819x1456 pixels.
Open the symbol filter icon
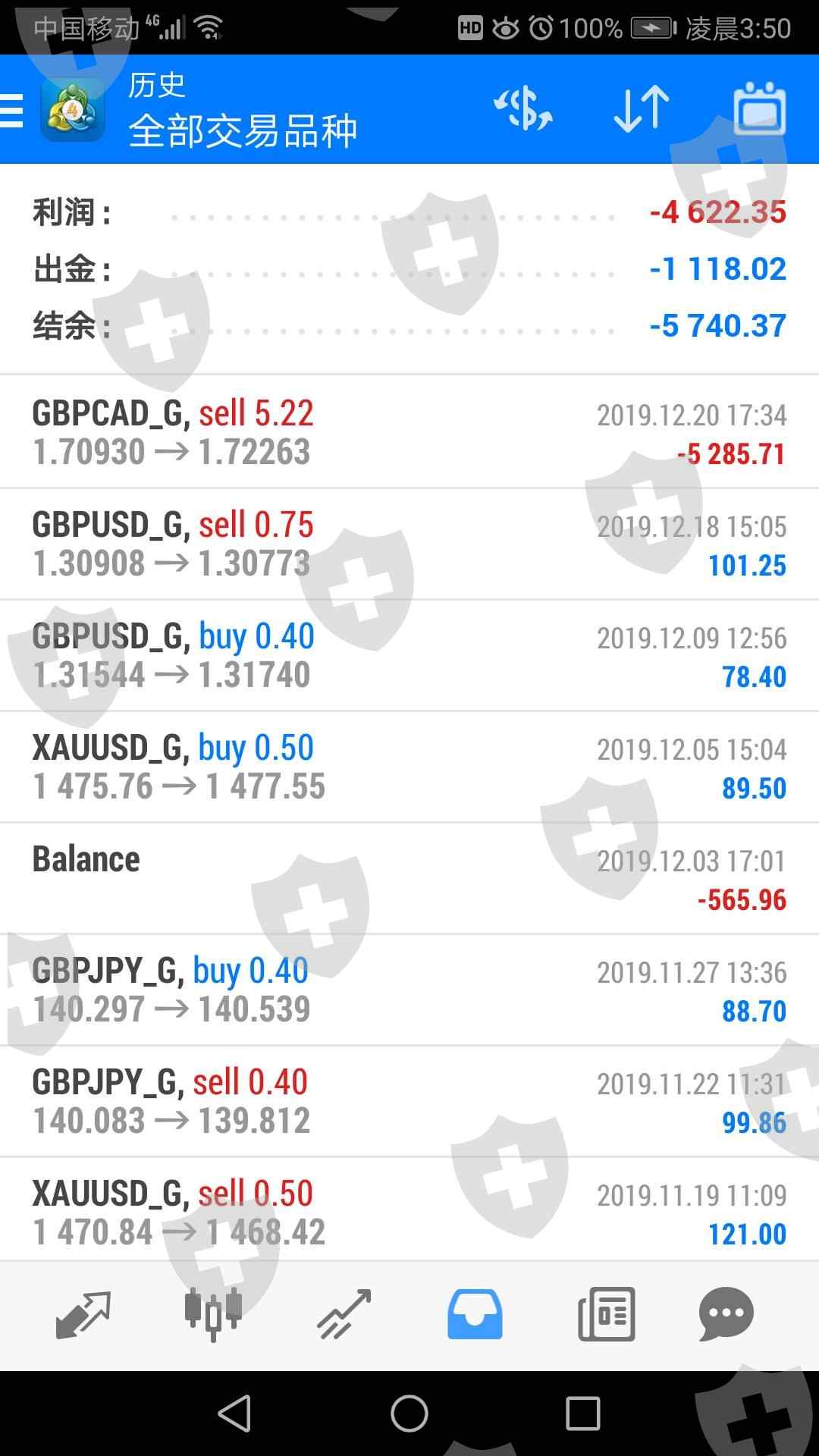click(523, 109)
